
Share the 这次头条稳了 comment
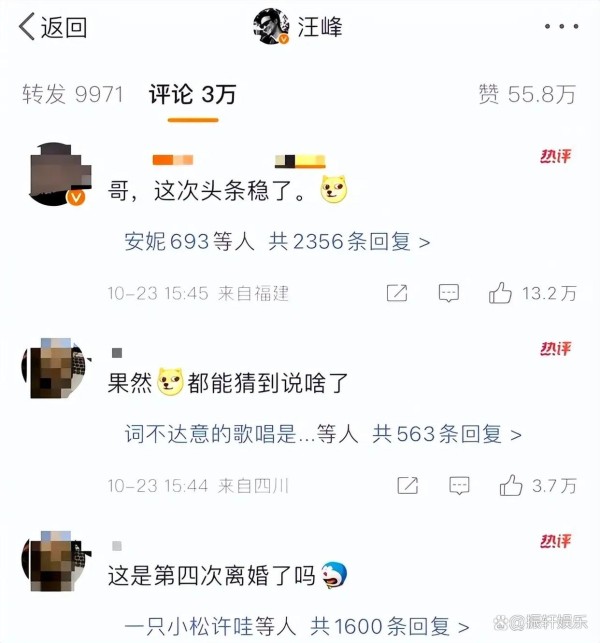[397, 293]
